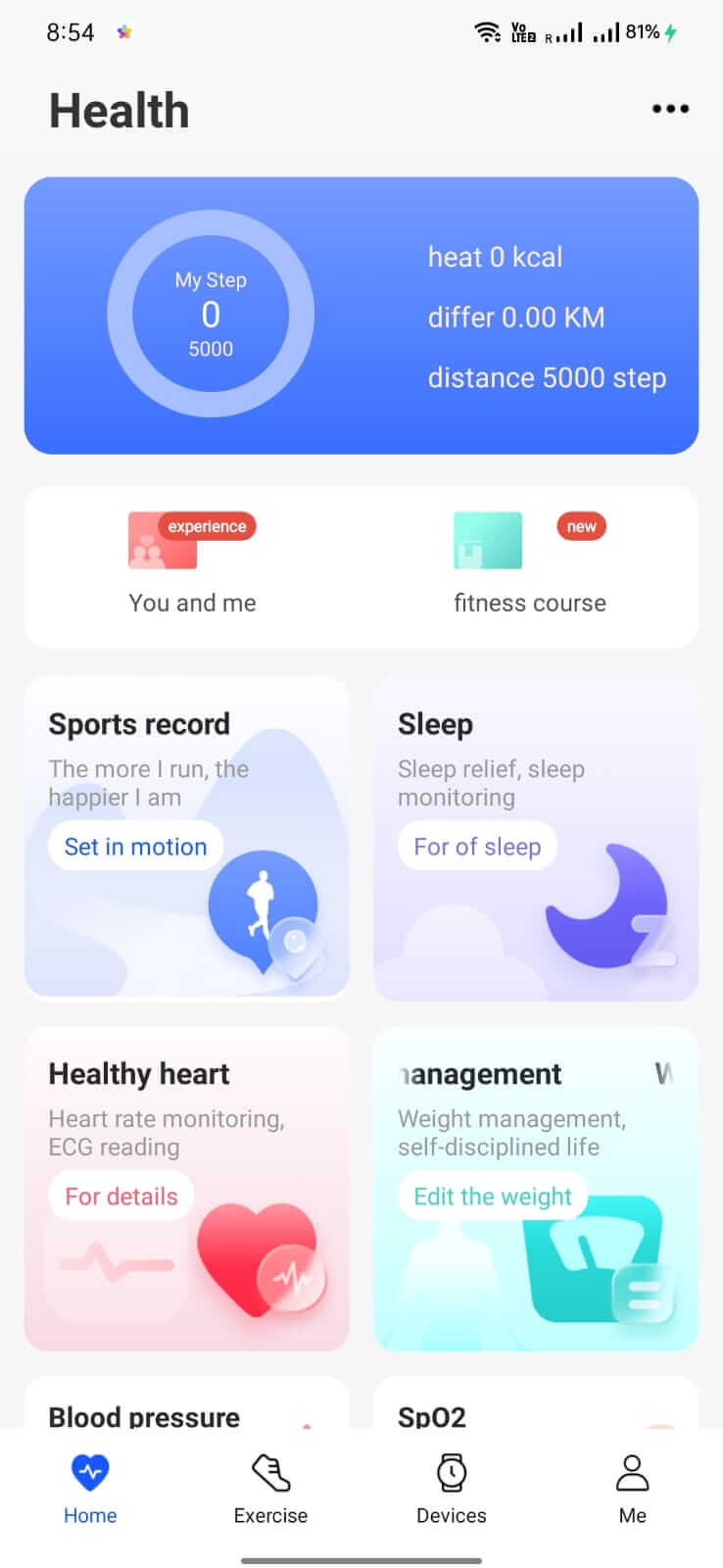Viewport: 723px width, 1568px height.
Task: Switch to the Exercise tab
Action: tap(270, 1490)
